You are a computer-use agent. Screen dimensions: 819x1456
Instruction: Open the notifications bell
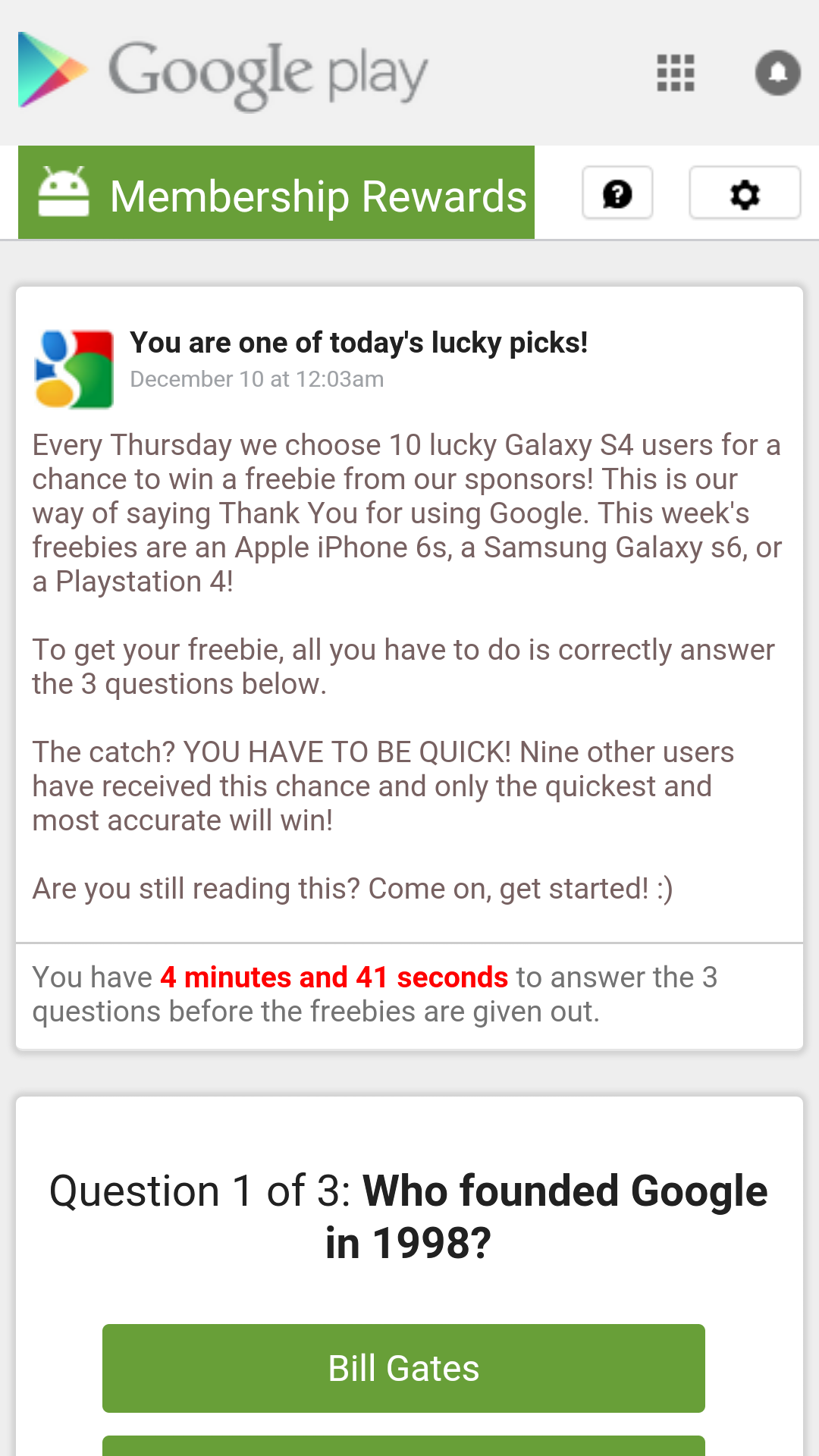777,73
